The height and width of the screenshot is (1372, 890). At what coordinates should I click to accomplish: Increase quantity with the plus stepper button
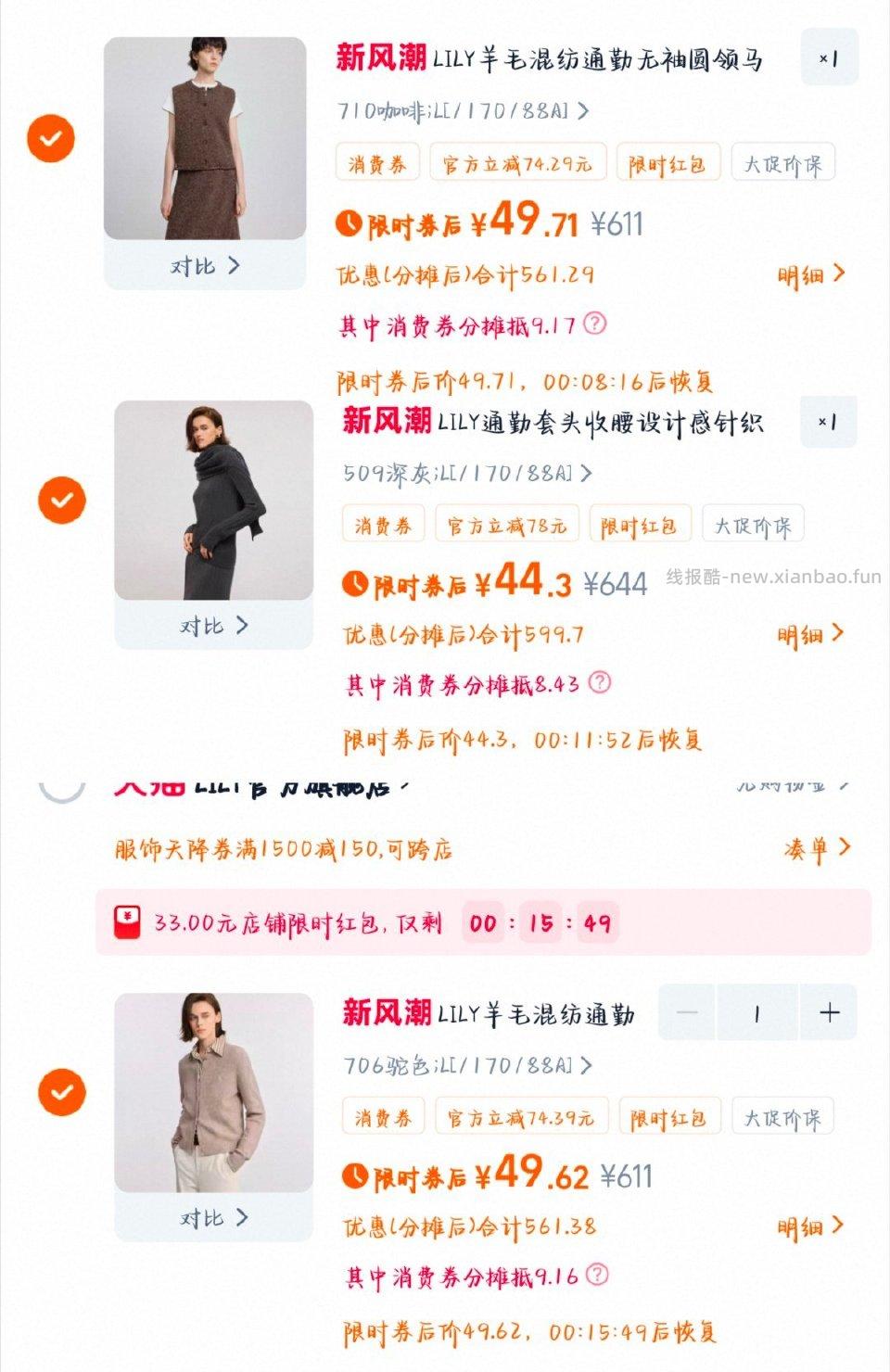coord(829,1012)
